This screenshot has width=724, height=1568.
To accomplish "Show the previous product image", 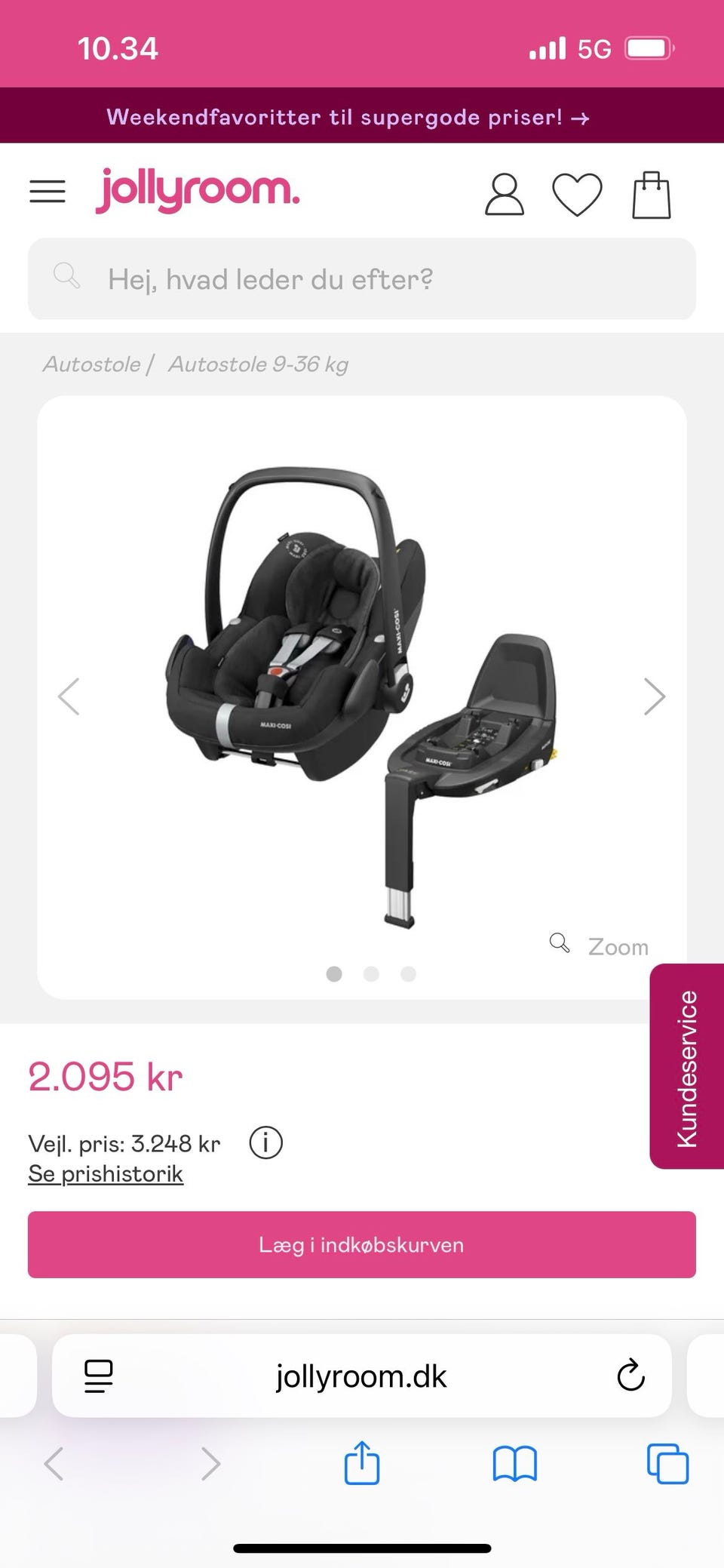I will click(69, 696).
